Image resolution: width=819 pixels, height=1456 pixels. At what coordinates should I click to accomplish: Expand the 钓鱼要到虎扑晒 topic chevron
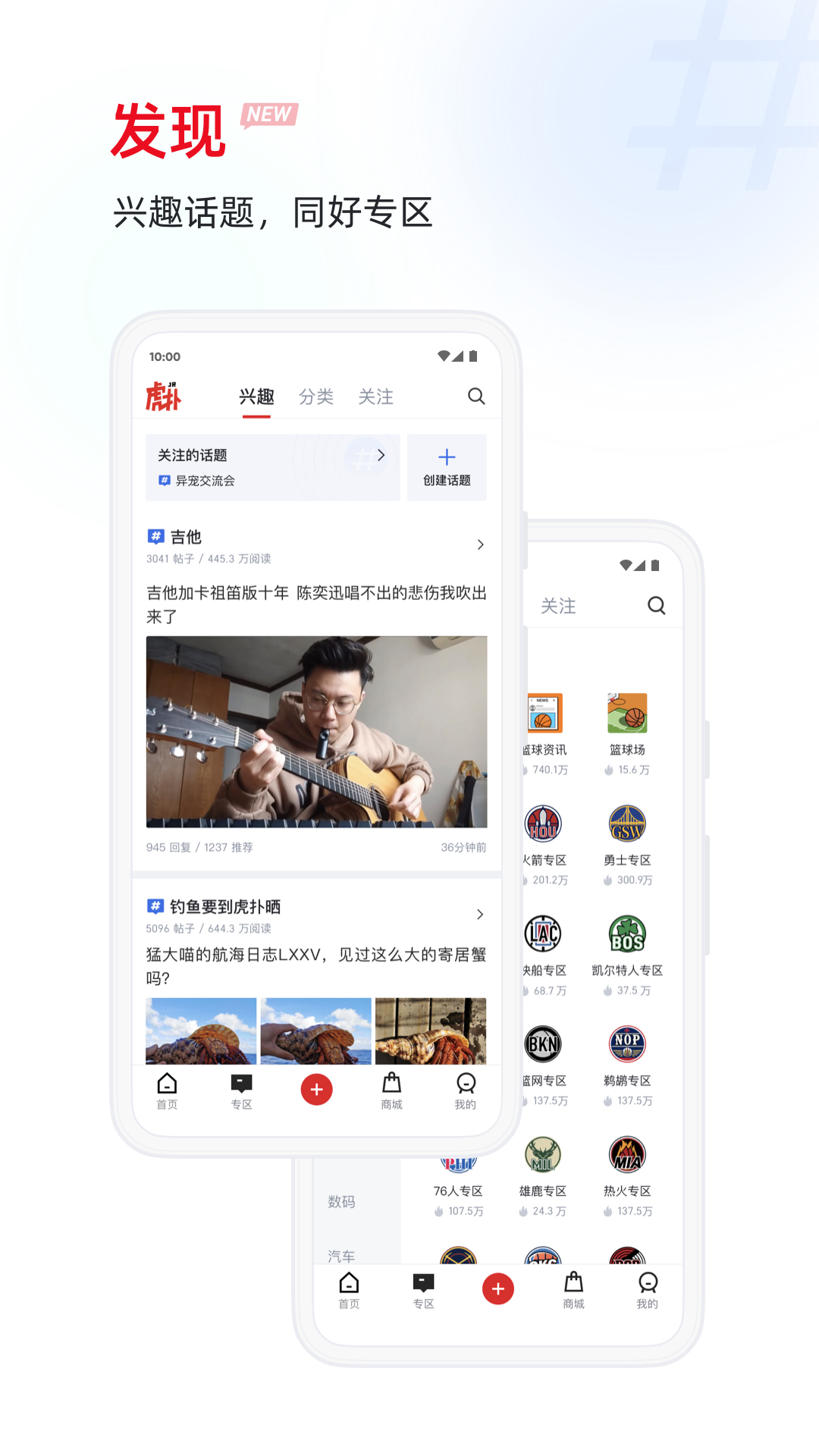click(480, 914)
